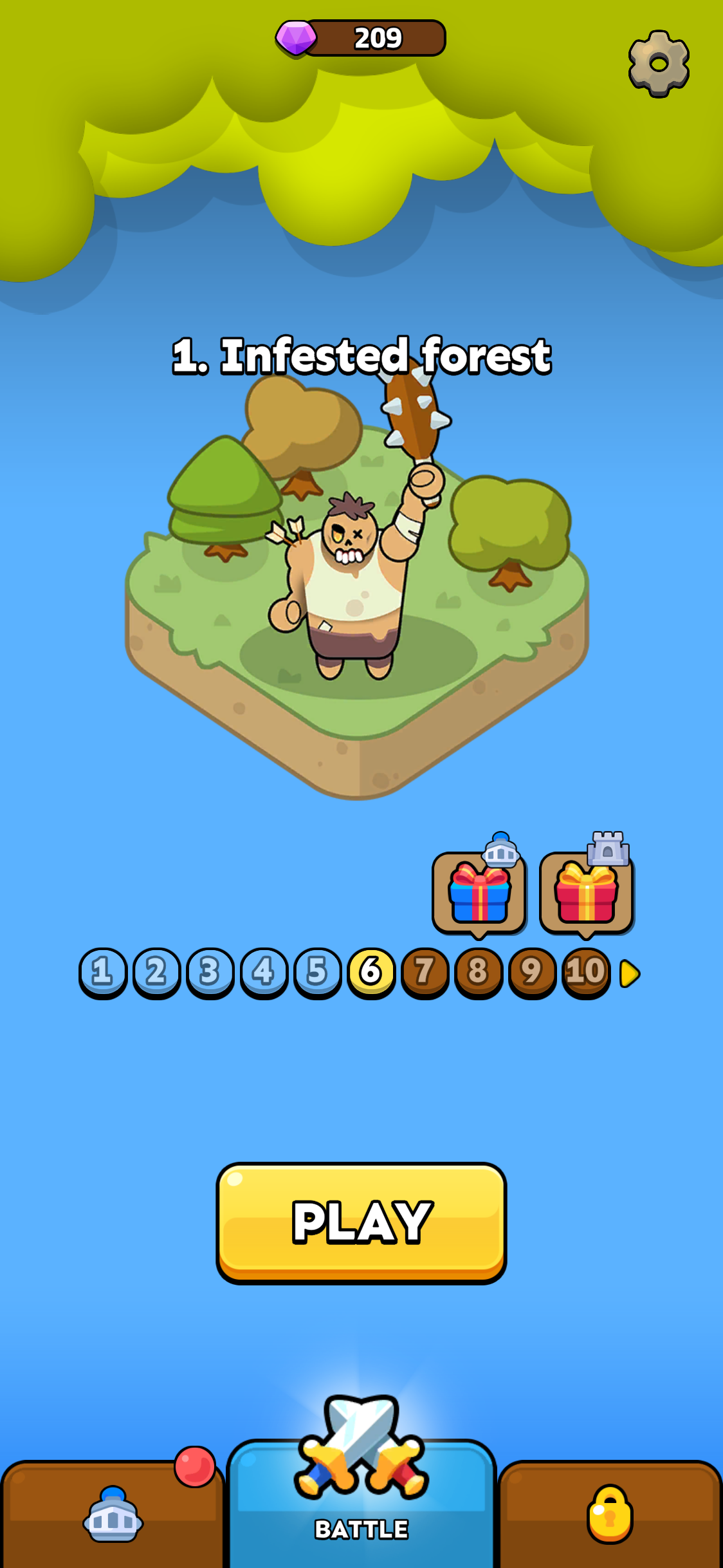723x1568 pixels.
Task: Open the settings gear
Action: pyautogui.click(x=659, y=63)
